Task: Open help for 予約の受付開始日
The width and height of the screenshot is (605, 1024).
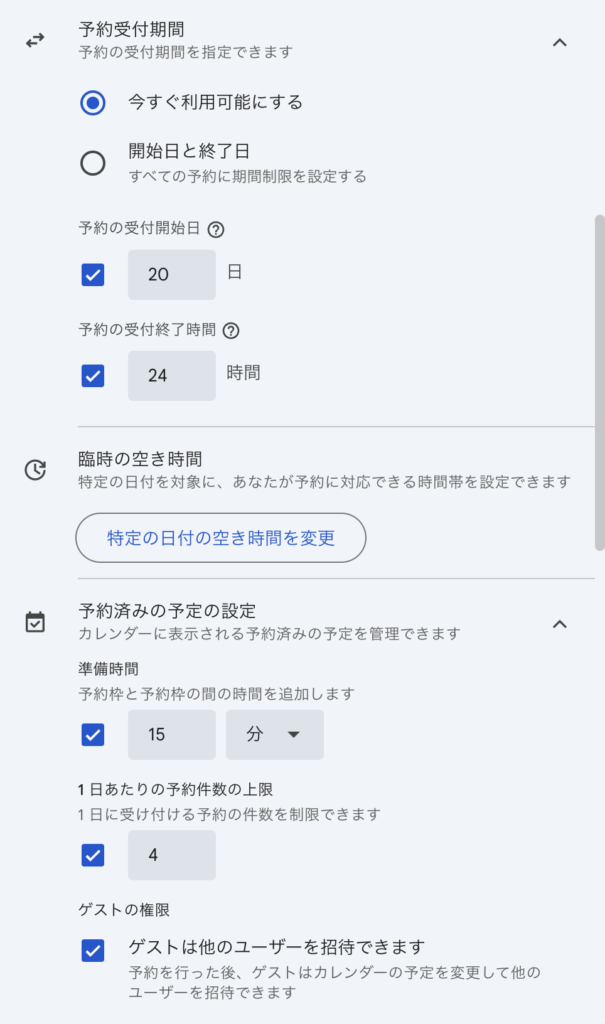Action: [x=216, y=229]
